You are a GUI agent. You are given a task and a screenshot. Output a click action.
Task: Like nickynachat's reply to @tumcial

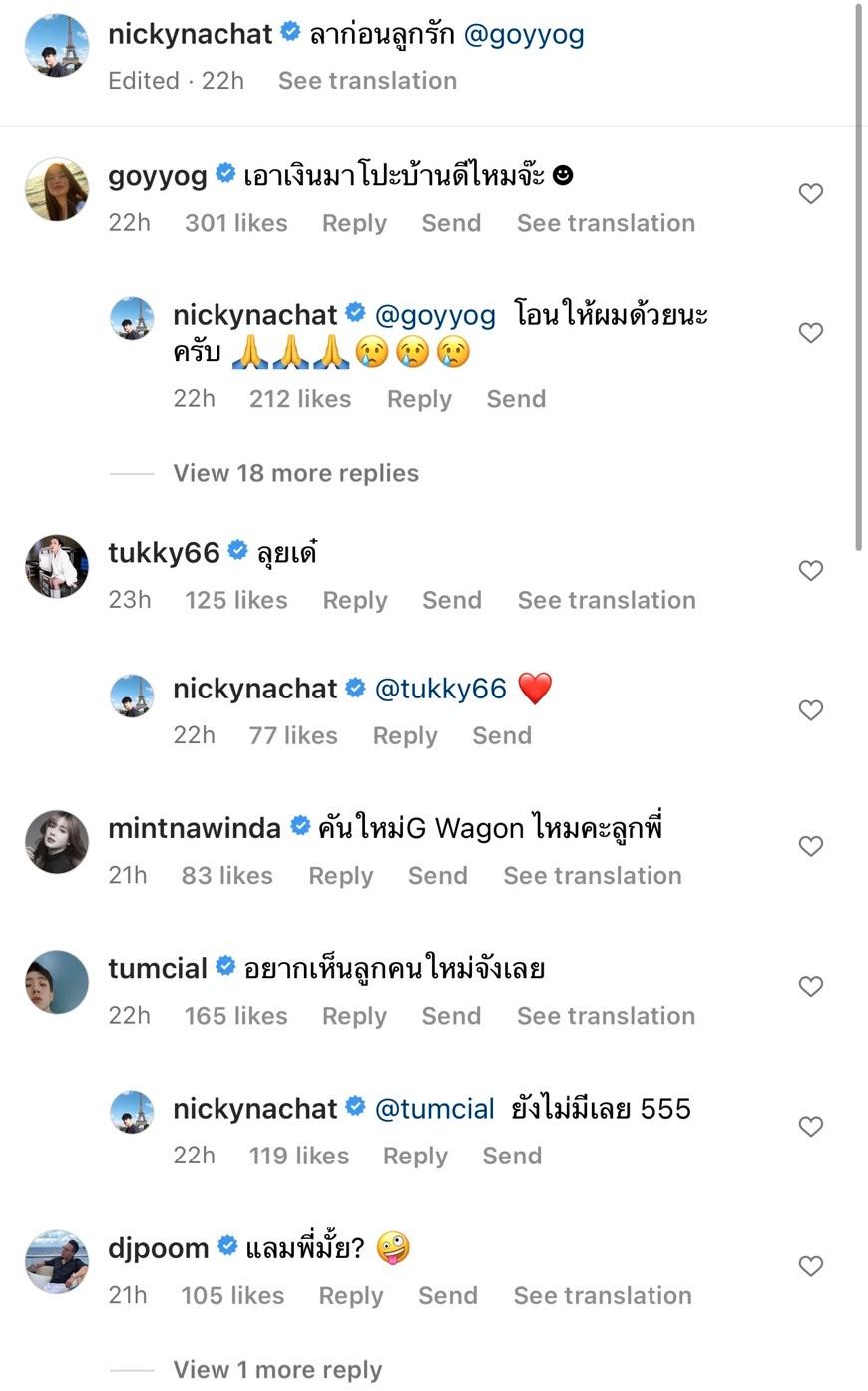810,1126
